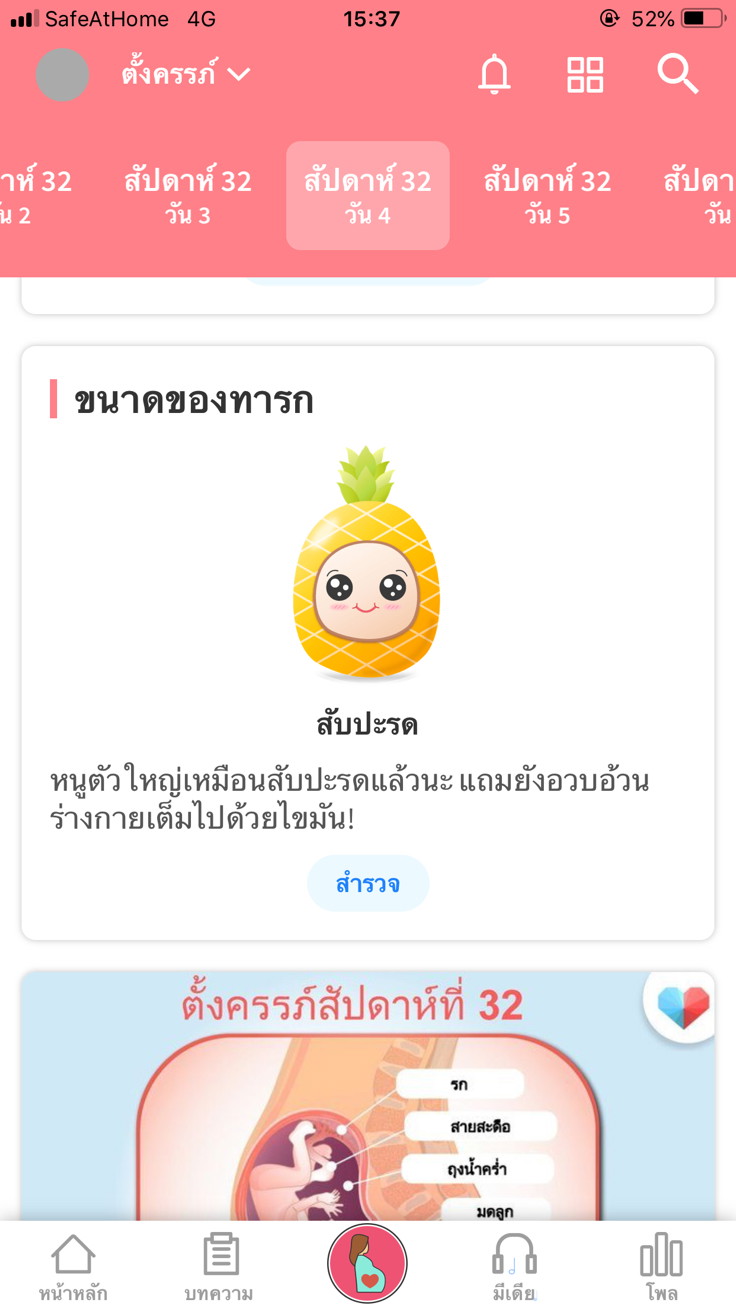Open the โพล tab
The height and width of the screenshot is (1308, 736).
(661, 1267)
